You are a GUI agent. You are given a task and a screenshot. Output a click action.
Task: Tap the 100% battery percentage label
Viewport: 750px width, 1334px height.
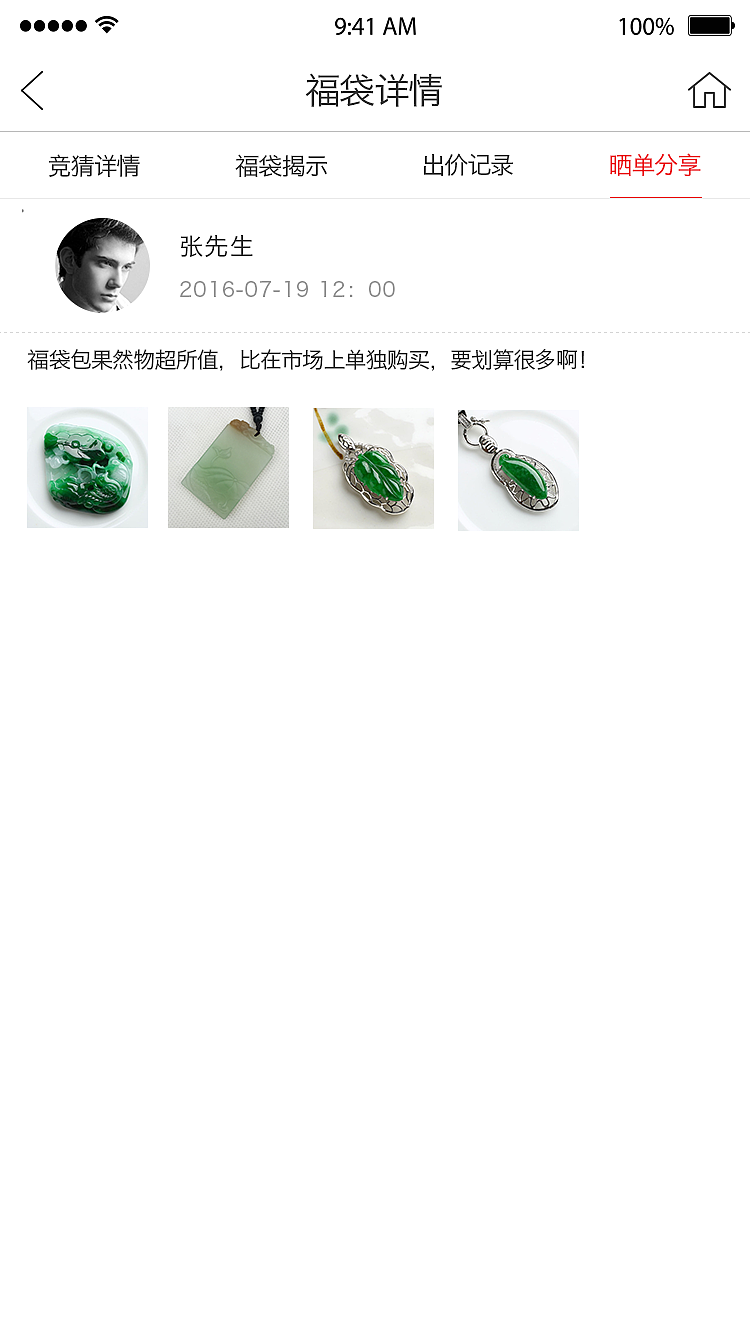coord(645,27)
